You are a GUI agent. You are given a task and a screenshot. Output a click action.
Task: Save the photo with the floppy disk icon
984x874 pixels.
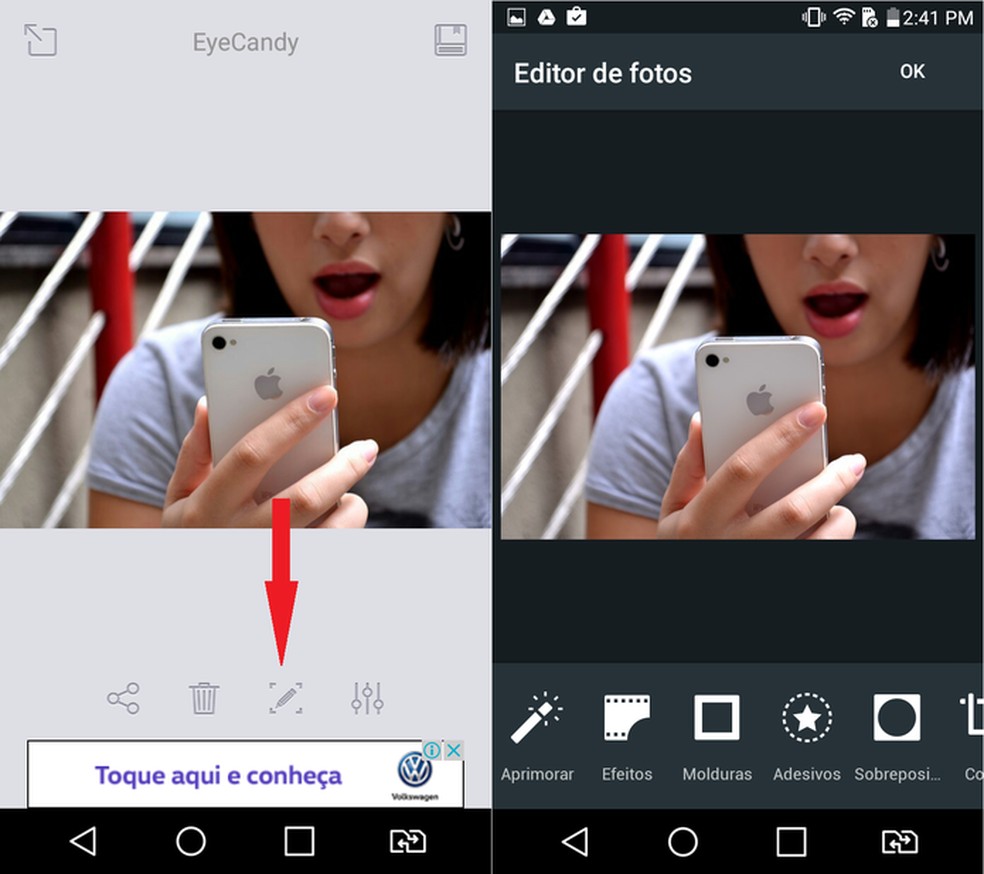(x=451, y=40)
